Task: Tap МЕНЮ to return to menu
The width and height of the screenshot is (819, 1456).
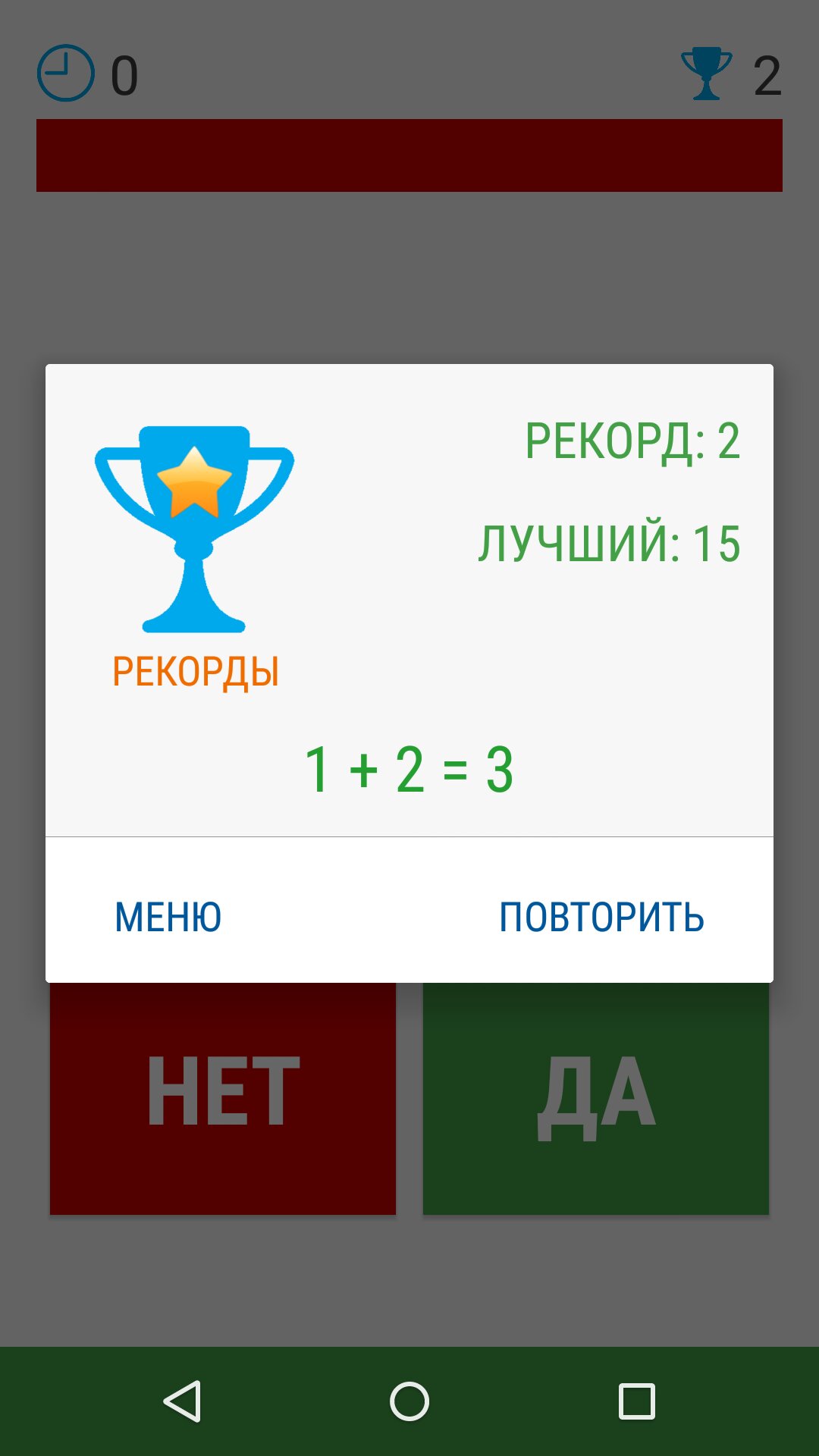Action: pyautogui.click(x=168, y=917)
